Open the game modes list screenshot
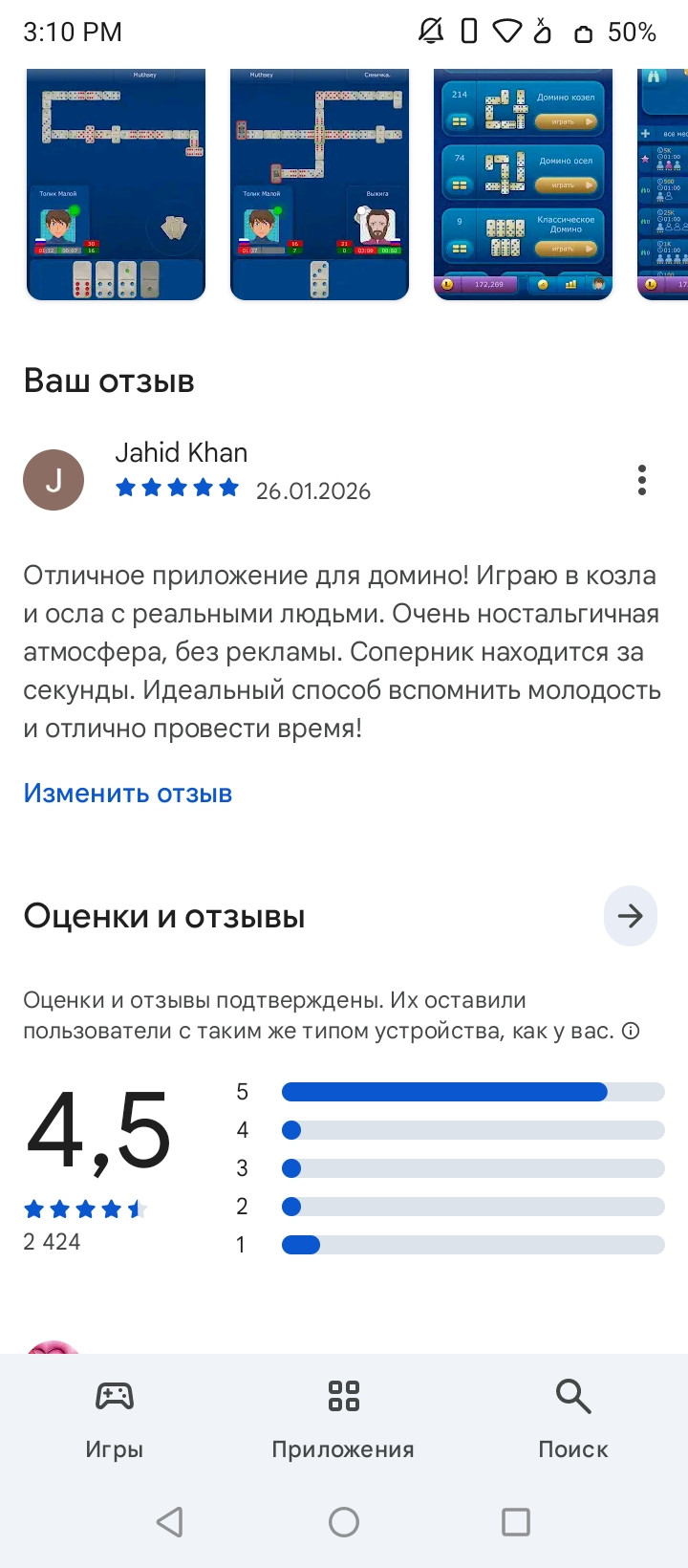The height and width of the screenshot is (1568, 688). click(523, 185)
